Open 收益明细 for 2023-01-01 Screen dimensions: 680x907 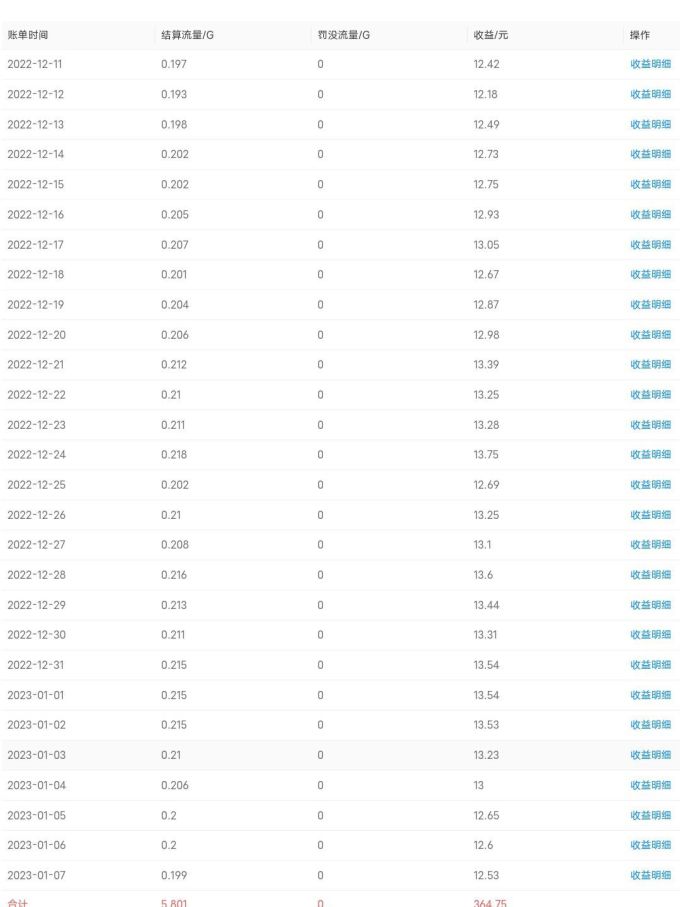[650, 694]
